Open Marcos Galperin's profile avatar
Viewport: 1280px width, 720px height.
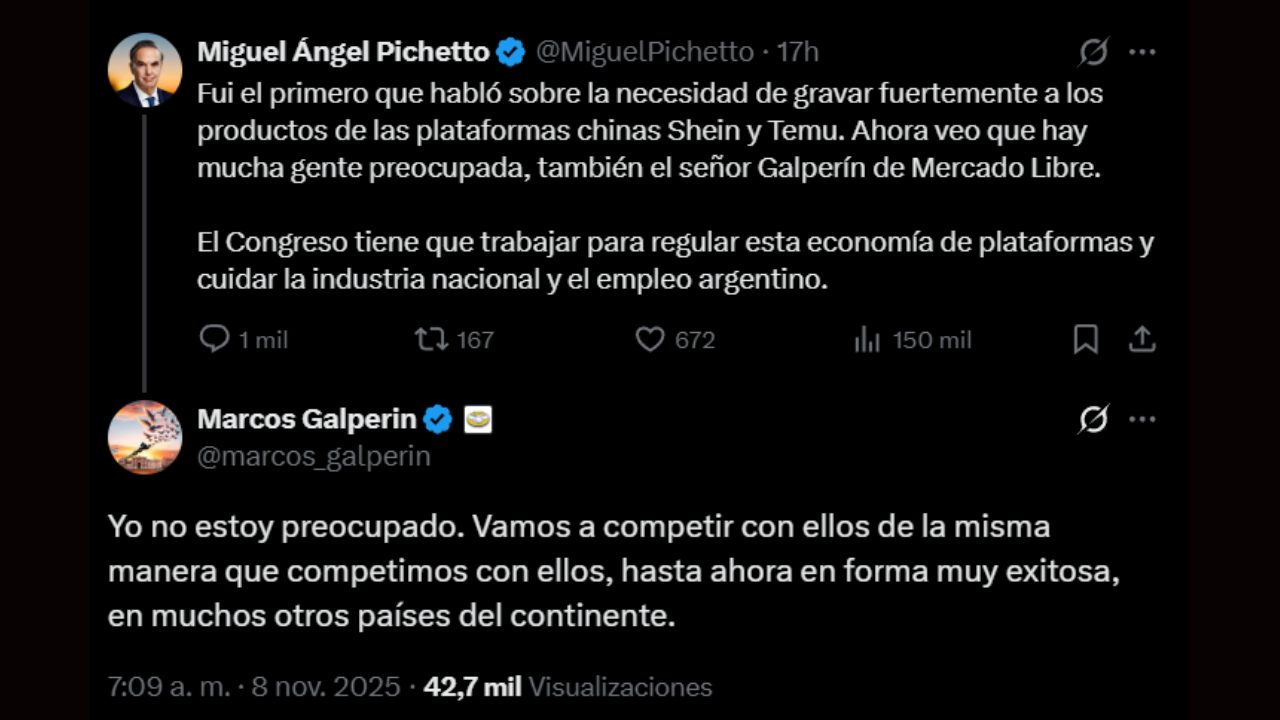145,437
